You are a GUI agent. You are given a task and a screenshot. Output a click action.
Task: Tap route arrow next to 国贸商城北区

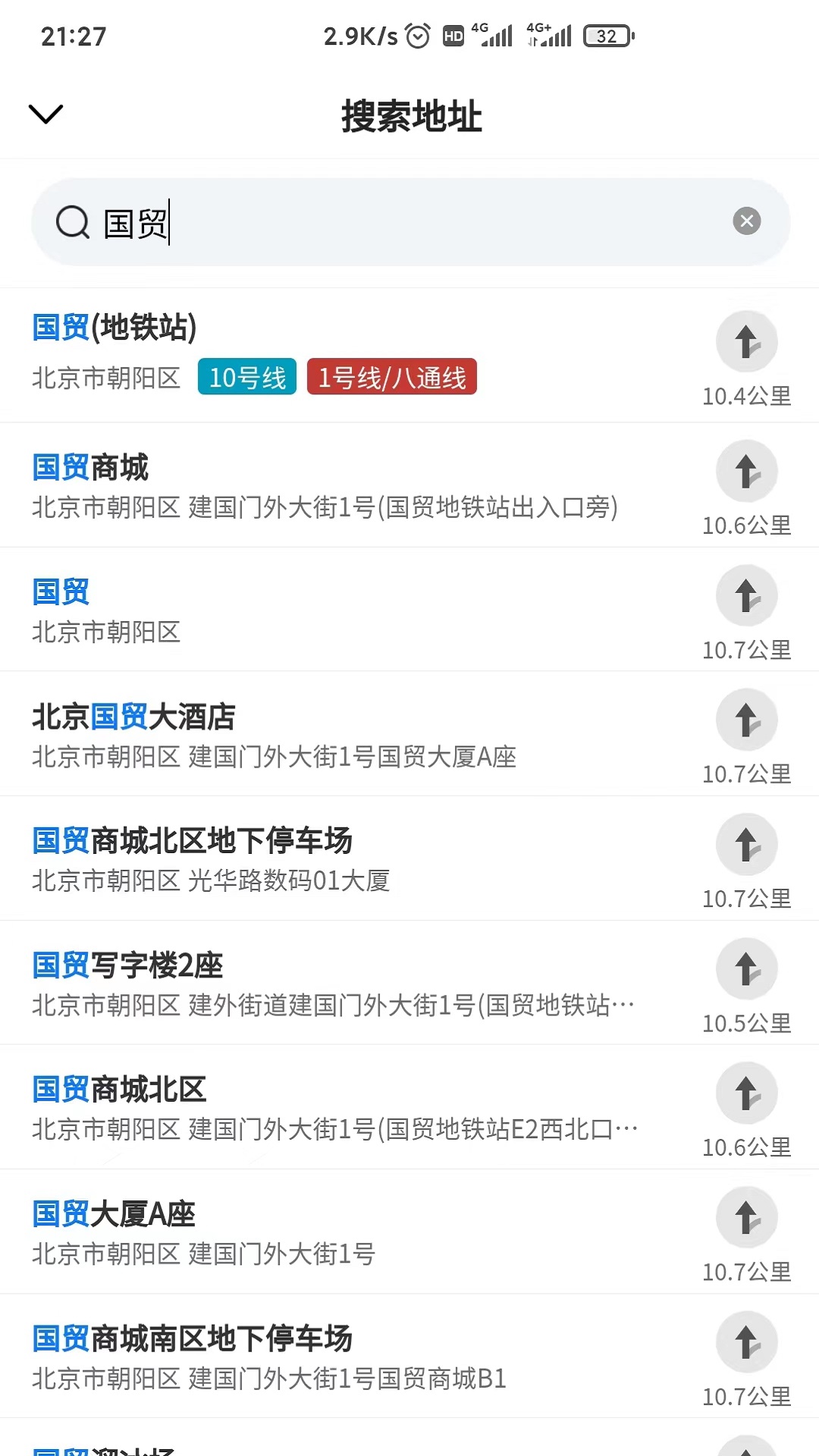[747, 1094]
